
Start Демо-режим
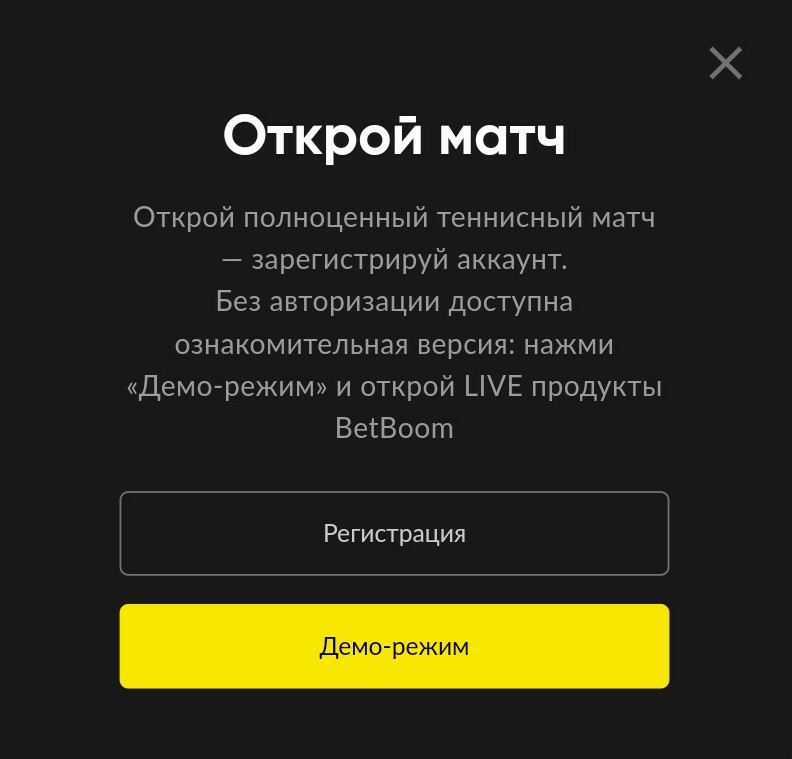click(394, 646)
